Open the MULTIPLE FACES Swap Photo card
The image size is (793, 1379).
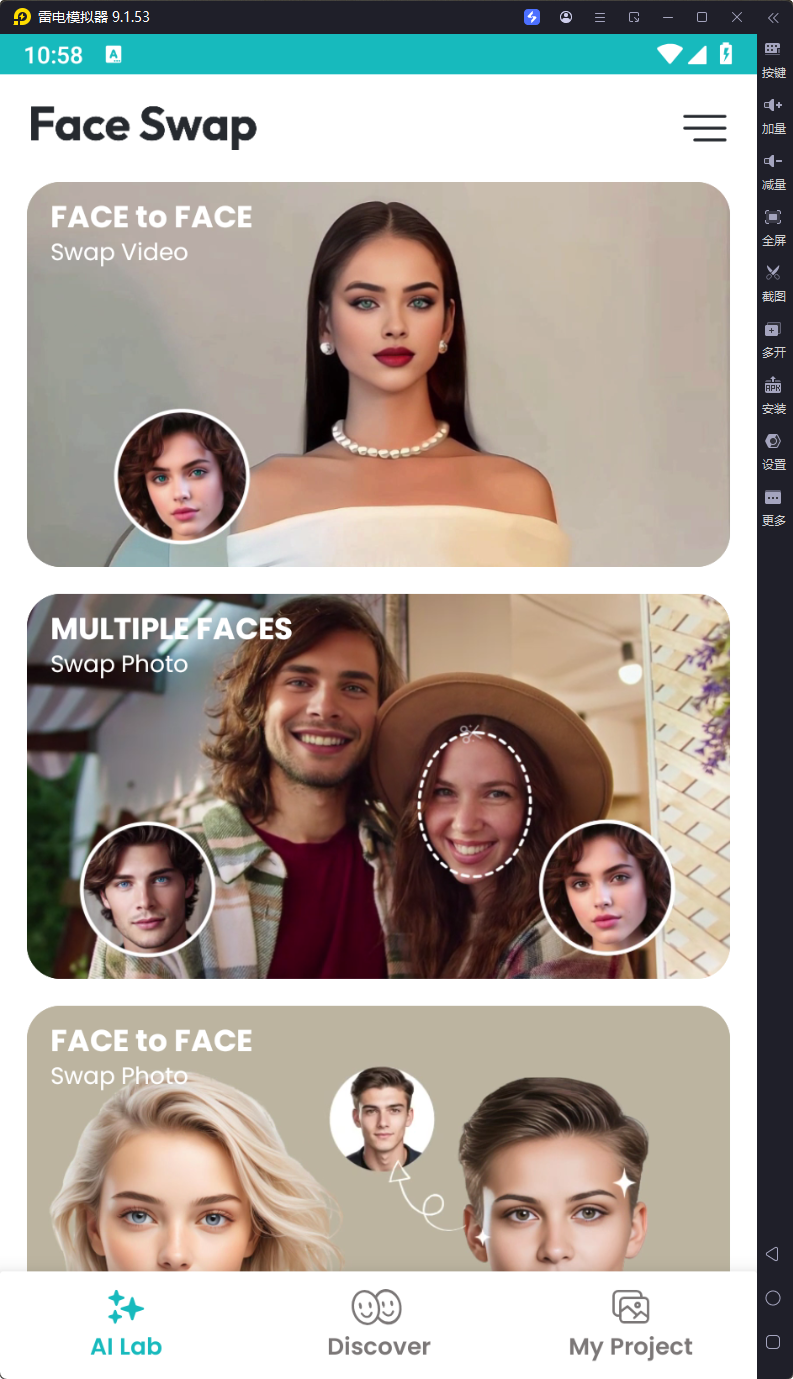tap(378, 786)
